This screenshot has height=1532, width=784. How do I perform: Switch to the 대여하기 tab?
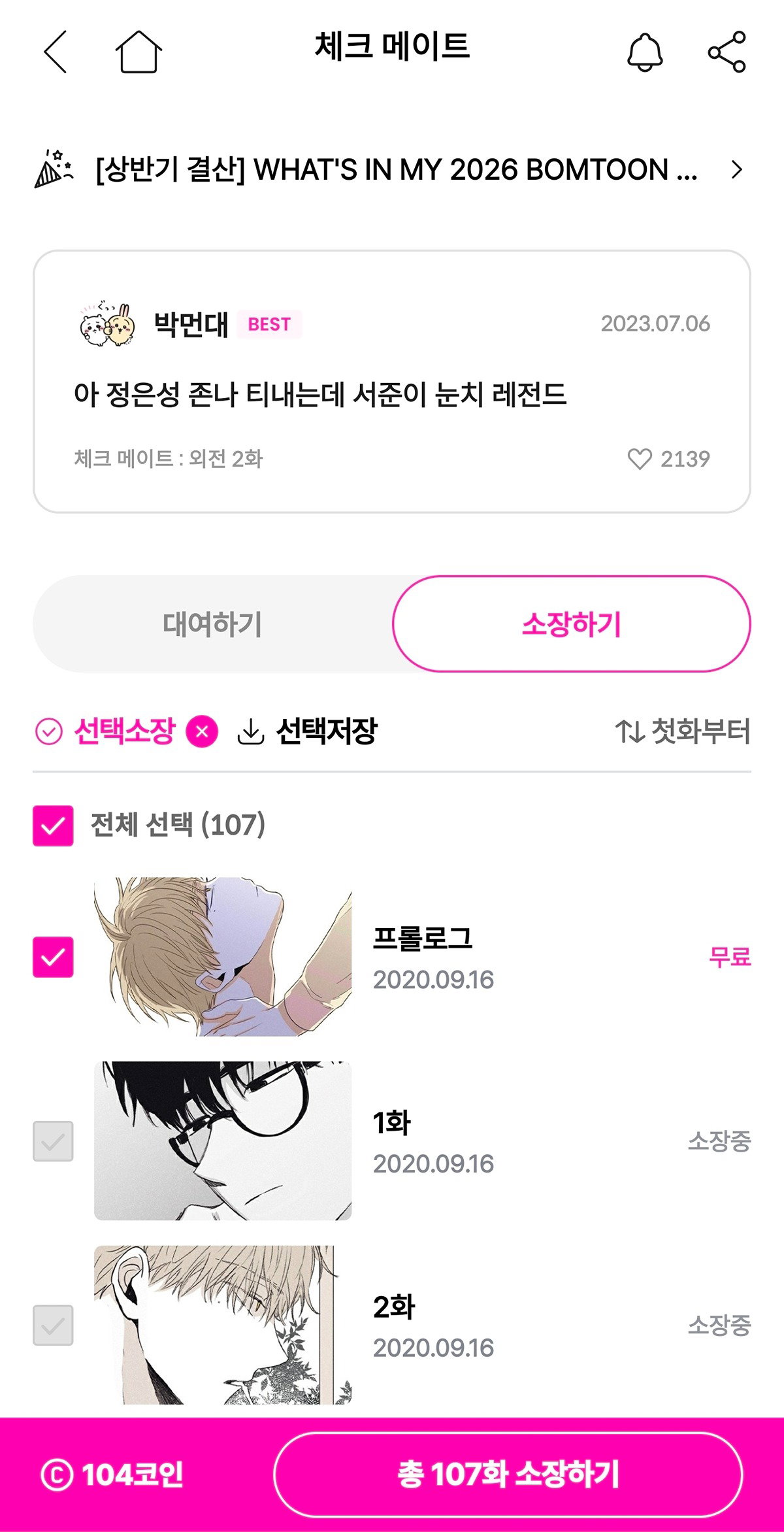tap(212, 624)
